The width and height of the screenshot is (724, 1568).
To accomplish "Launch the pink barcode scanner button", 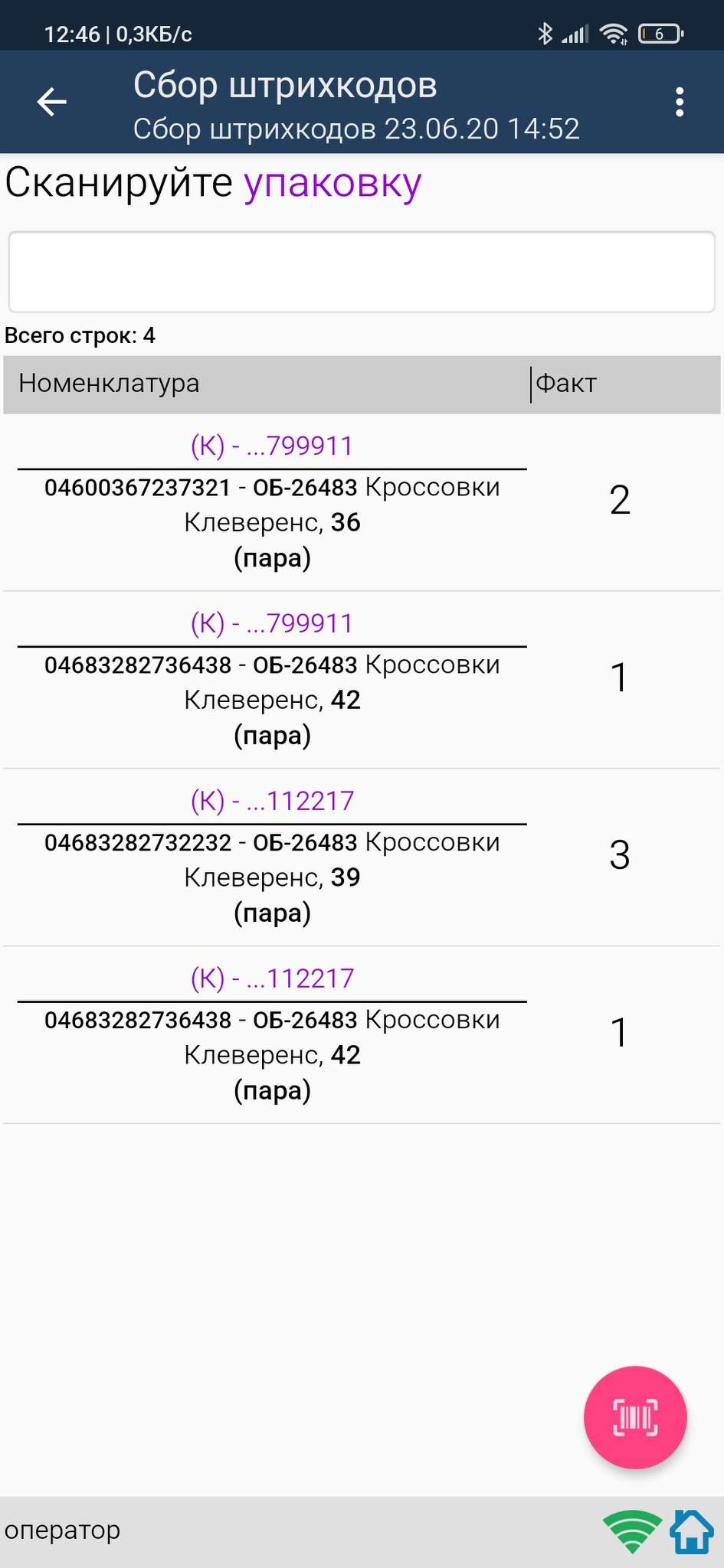I will pos(635,1417).
